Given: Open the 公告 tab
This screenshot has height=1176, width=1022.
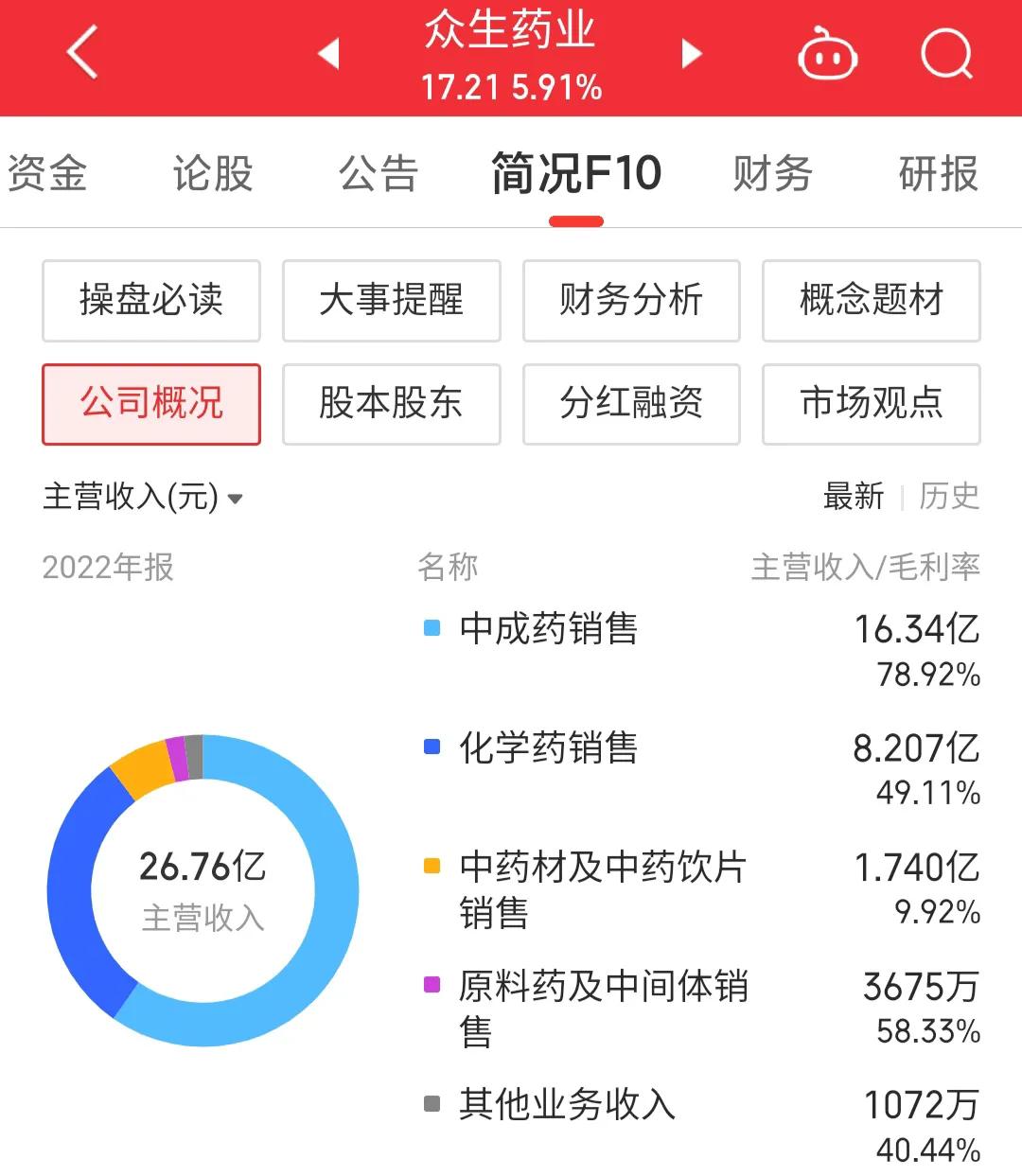Looking at the screenshot, I should (x=378, y=174).
